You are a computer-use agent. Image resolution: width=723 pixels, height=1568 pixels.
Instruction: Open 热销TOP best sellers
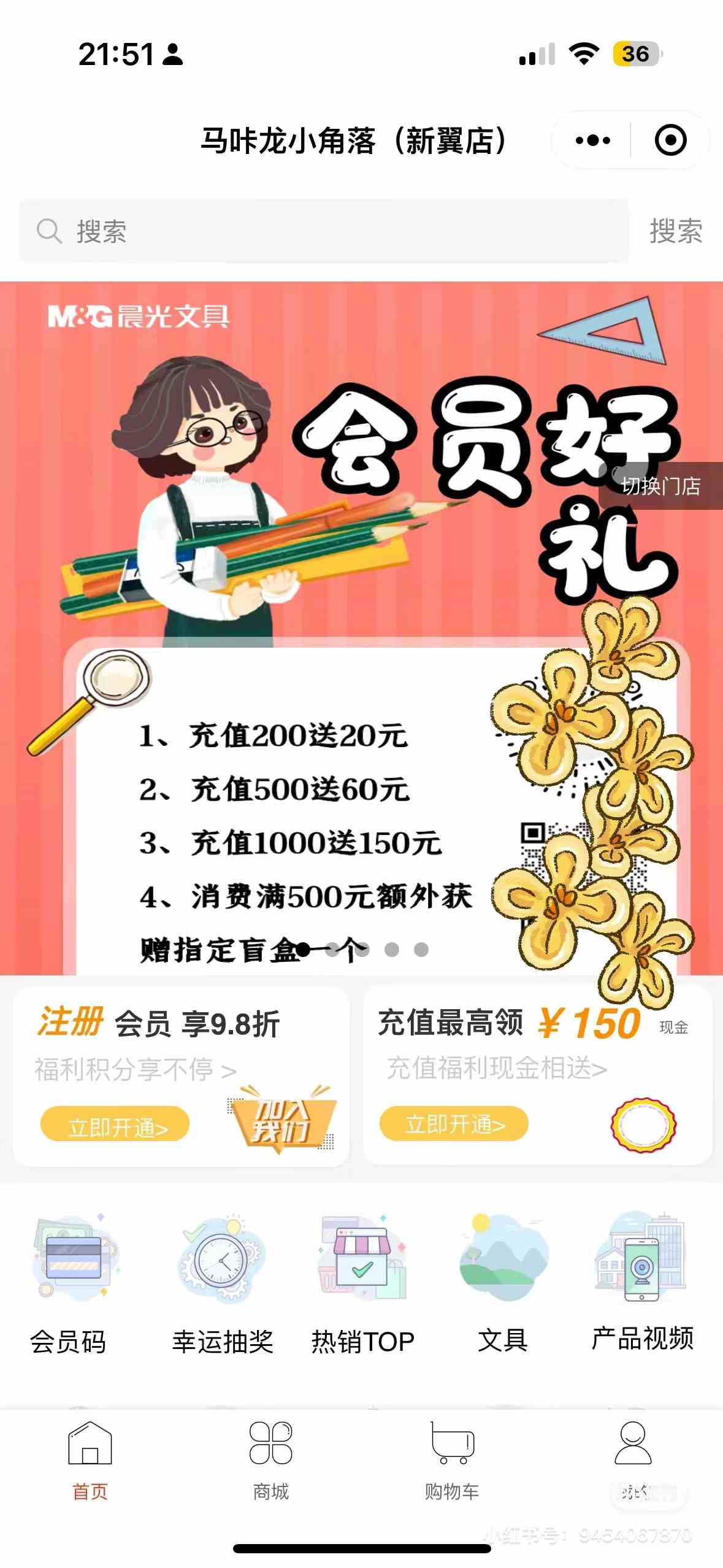point(362,1282)
